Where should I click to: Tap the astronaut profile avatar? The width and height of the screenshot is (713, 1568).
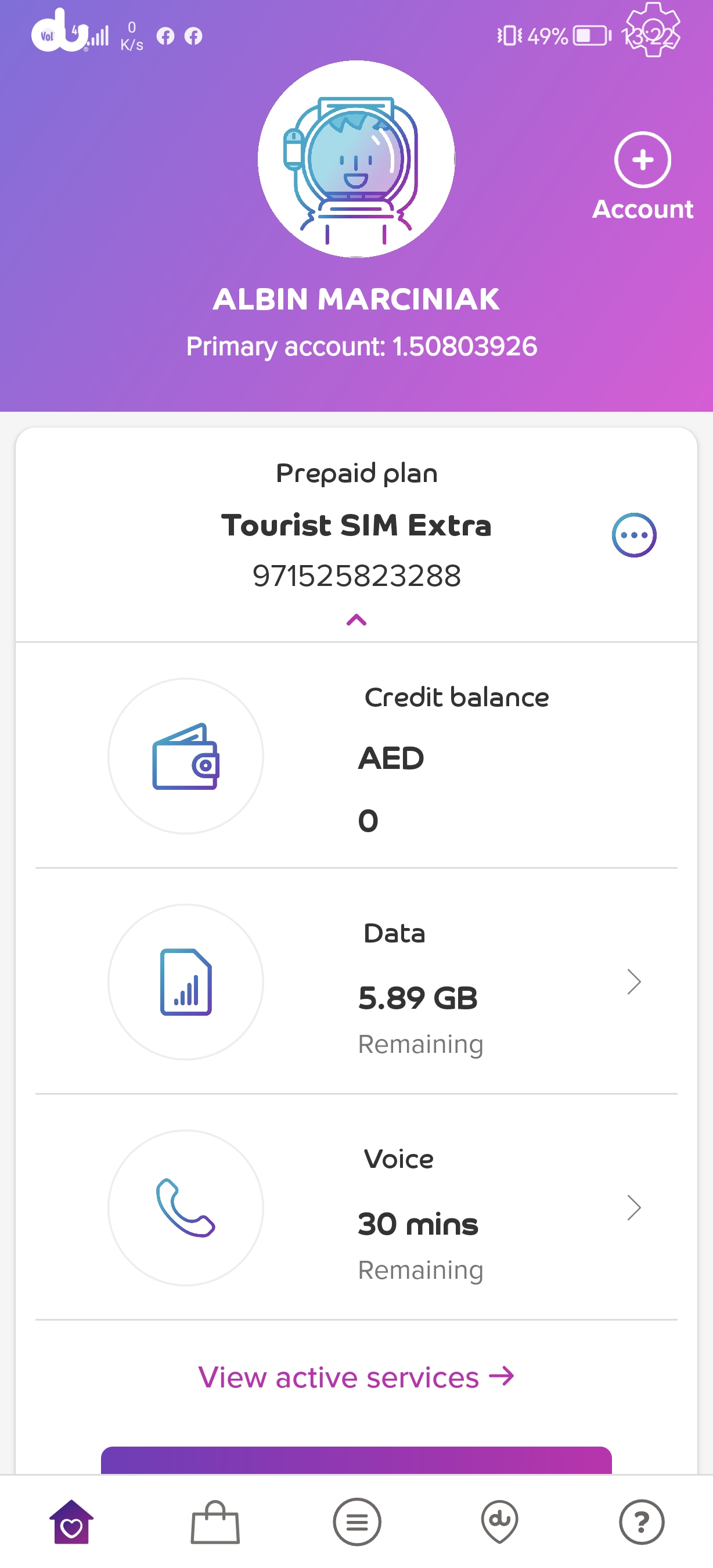[x=356, y=160]
